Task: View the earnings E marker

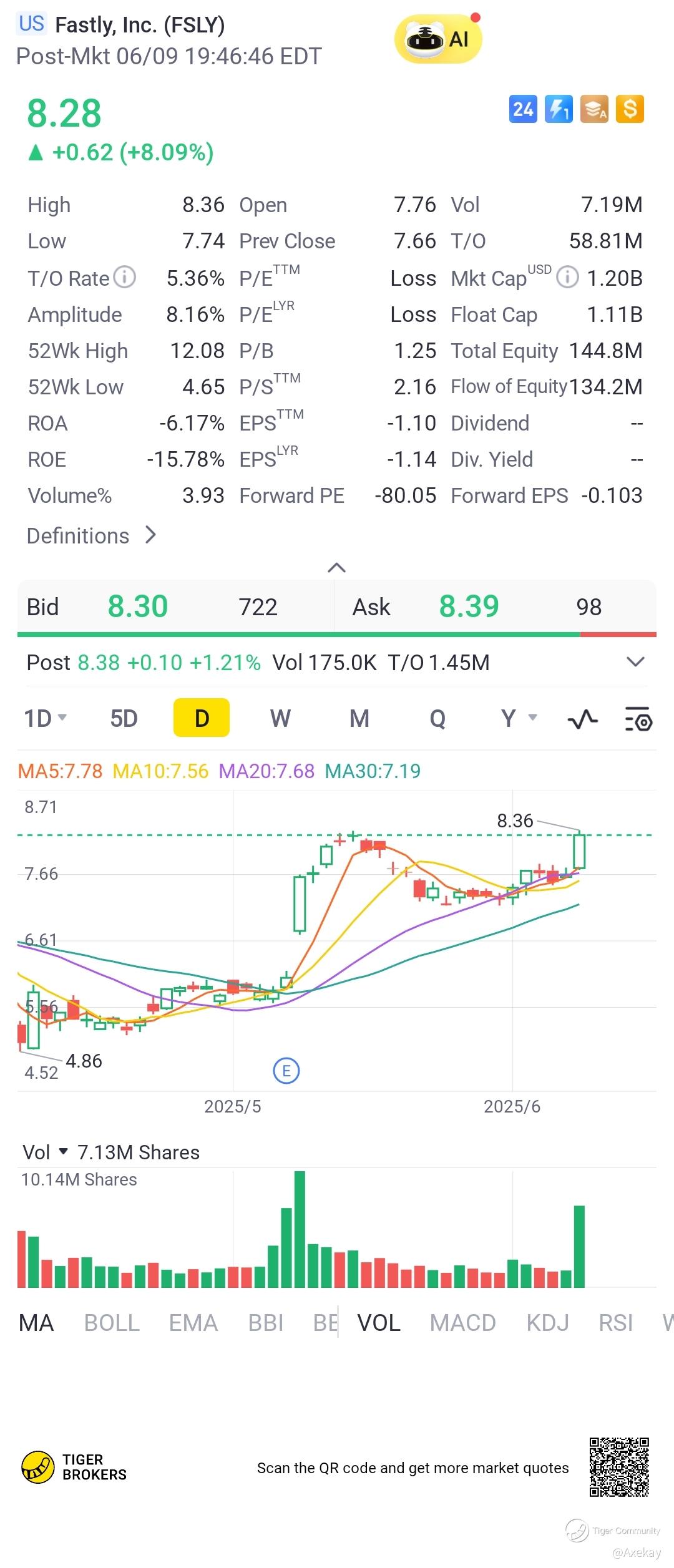Action: [x=286, y=1071]
